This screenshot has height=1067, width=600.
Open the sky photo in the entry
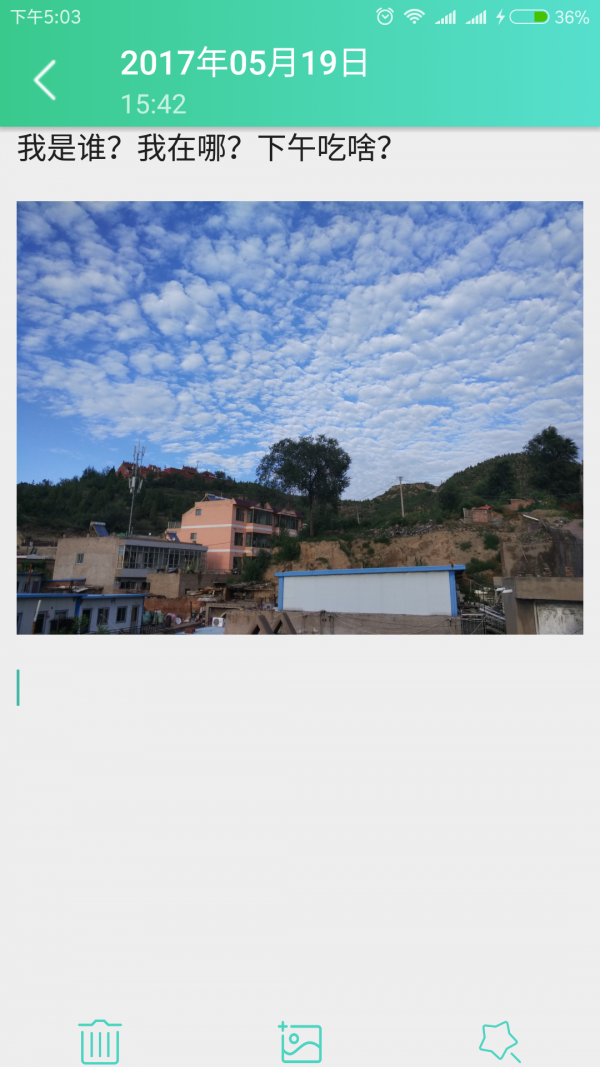point(300,417)
